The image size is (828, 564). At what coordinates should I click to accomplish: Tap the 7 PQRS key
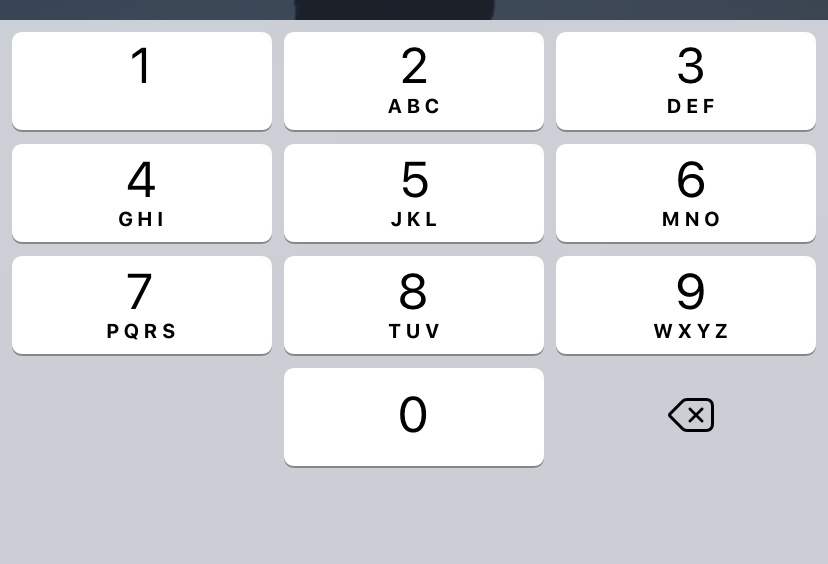(x=142, y=305)
